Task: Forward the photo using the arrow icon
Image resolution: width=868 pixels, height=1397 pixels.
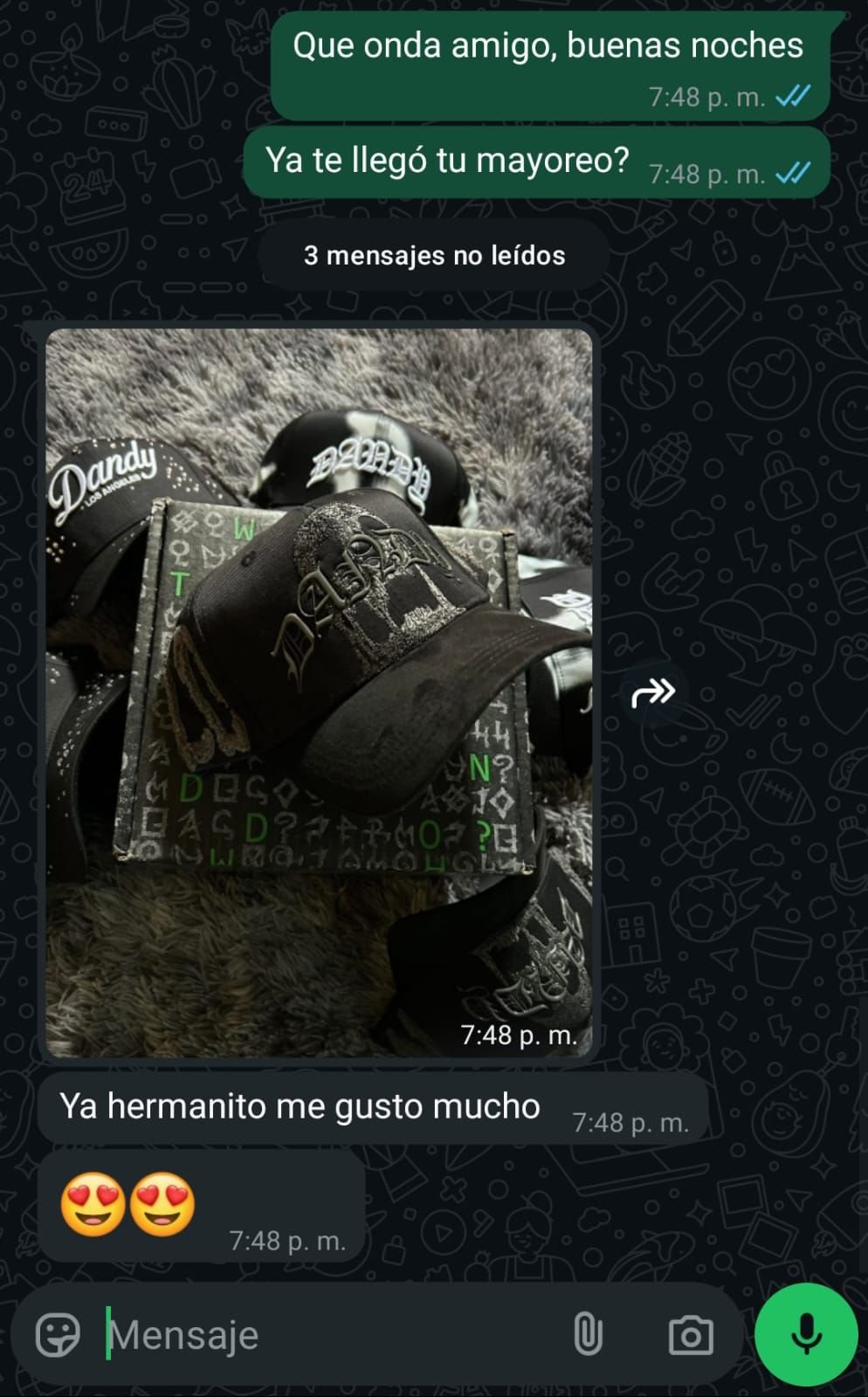Action: coord(652,693)
